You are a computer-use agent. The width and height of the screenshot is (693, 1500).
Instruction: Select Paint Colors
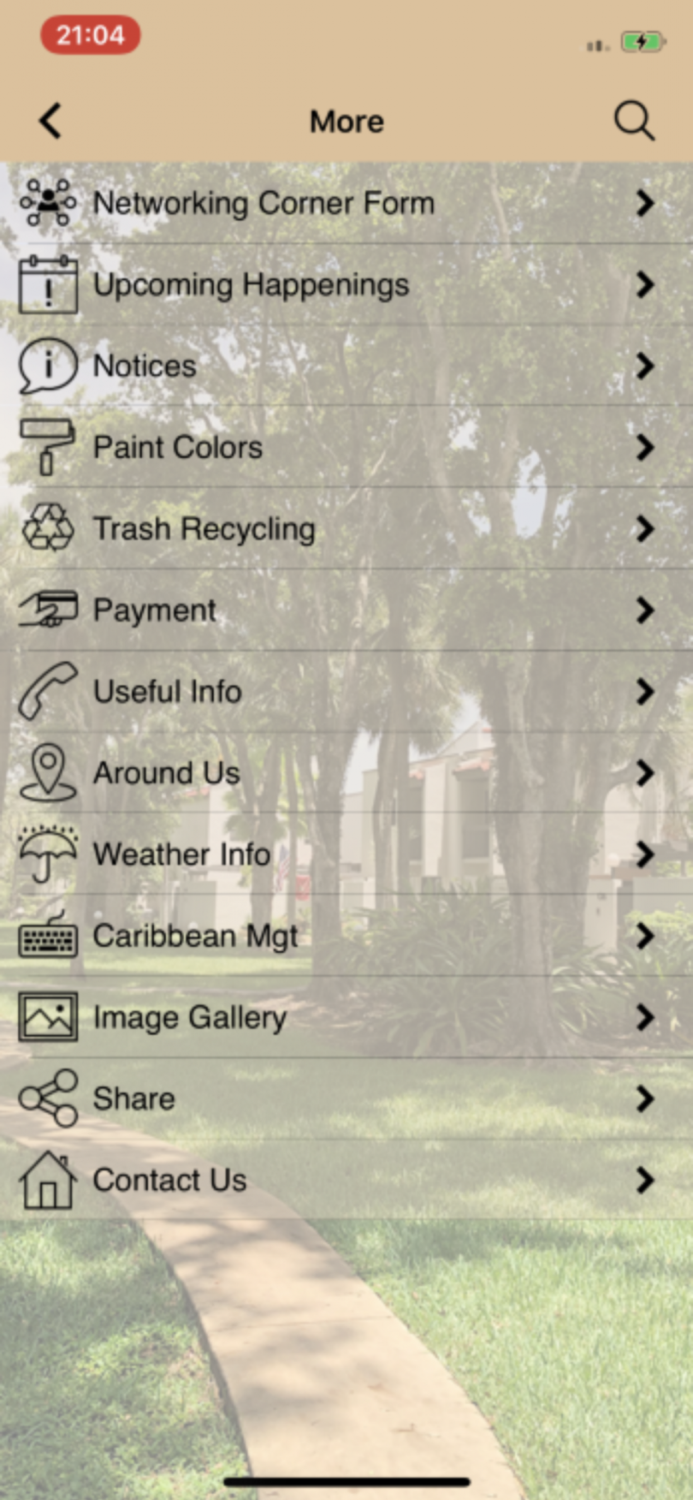178,447
